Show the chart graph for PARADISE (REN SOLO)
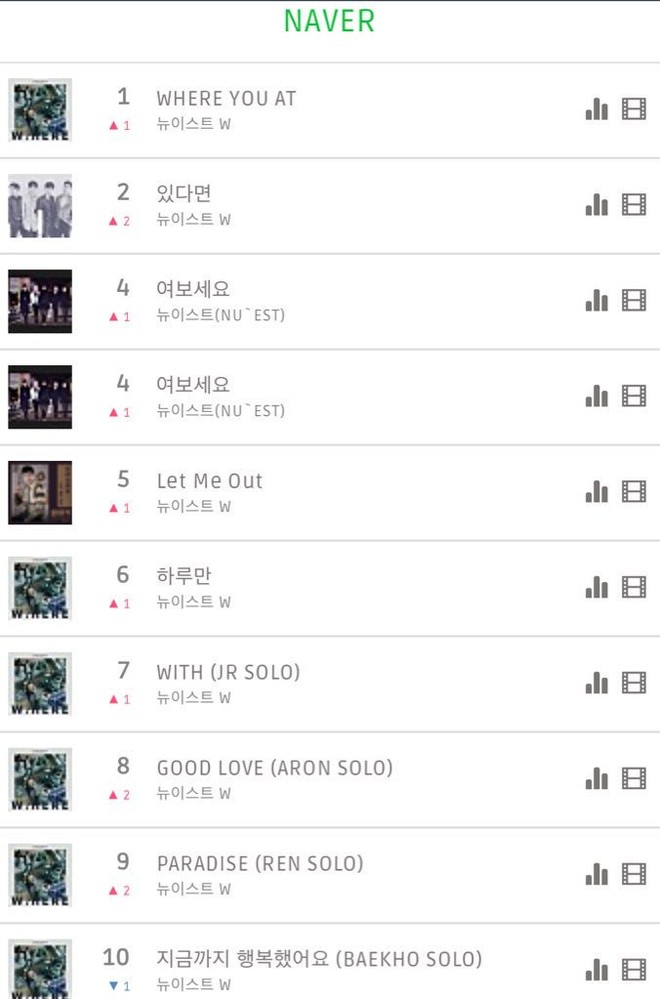Viewport: 660px width, 999px height. [x=597, y=873]
